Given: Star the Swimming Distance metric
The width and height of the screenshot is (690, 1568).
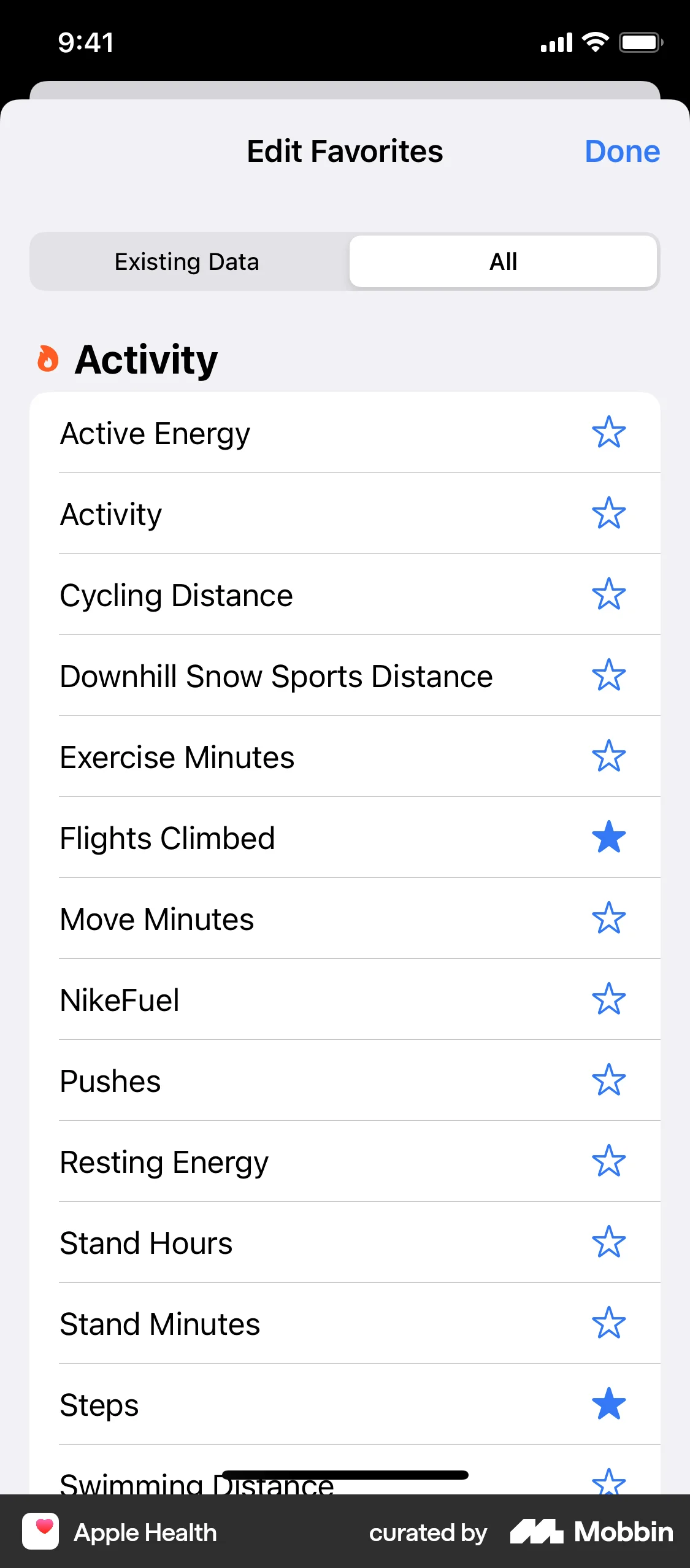Looking at the screenshot, I should point(609,1485).
